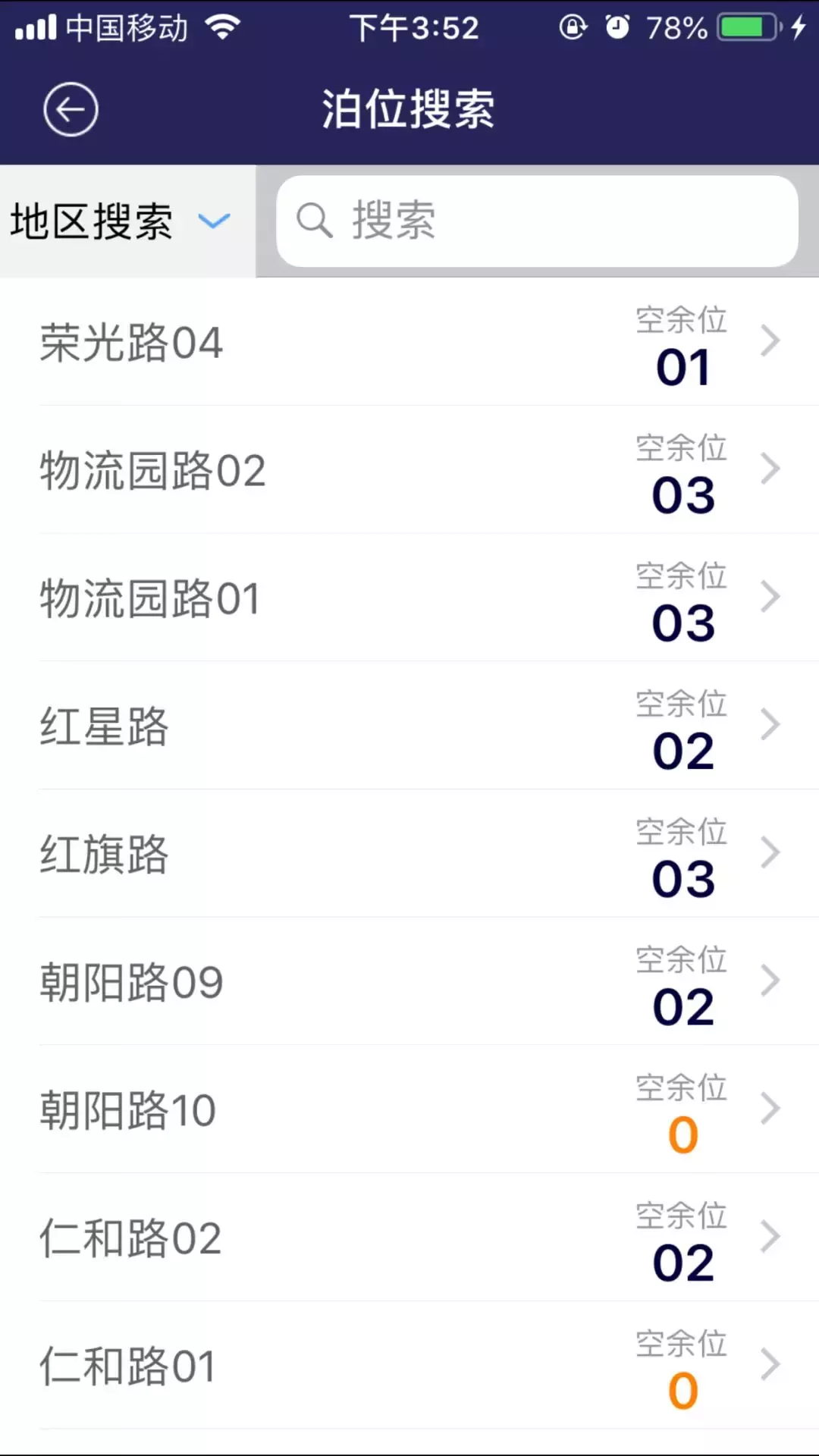Tap the alarm clock icon in the status bar
The image size is (819, 1456).
pyautogui.click(x=616, y=27)
